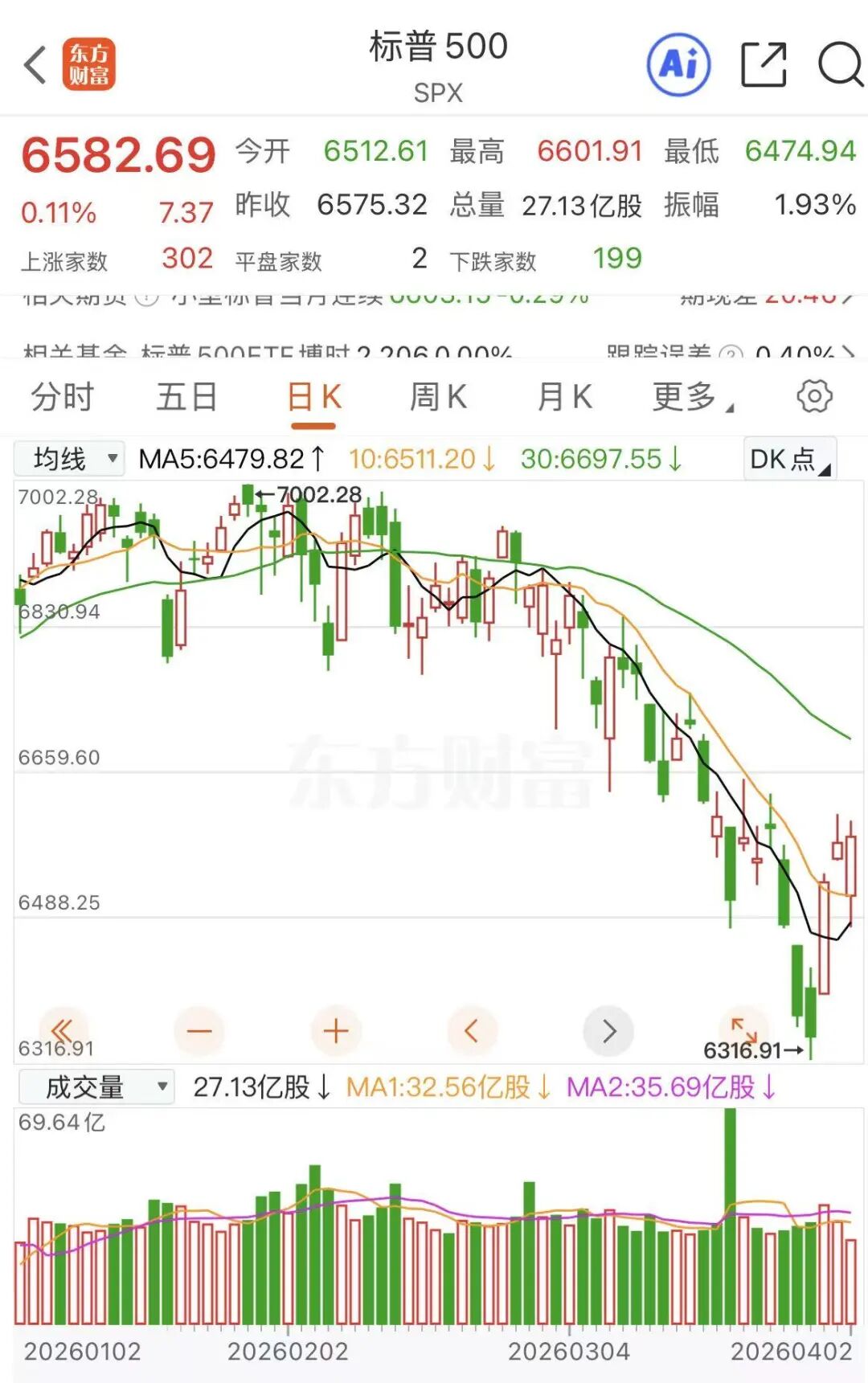This screenshot has width=868, height=1383.
Task: Zoom out the K-line chart
Action: click(199, 1030)
